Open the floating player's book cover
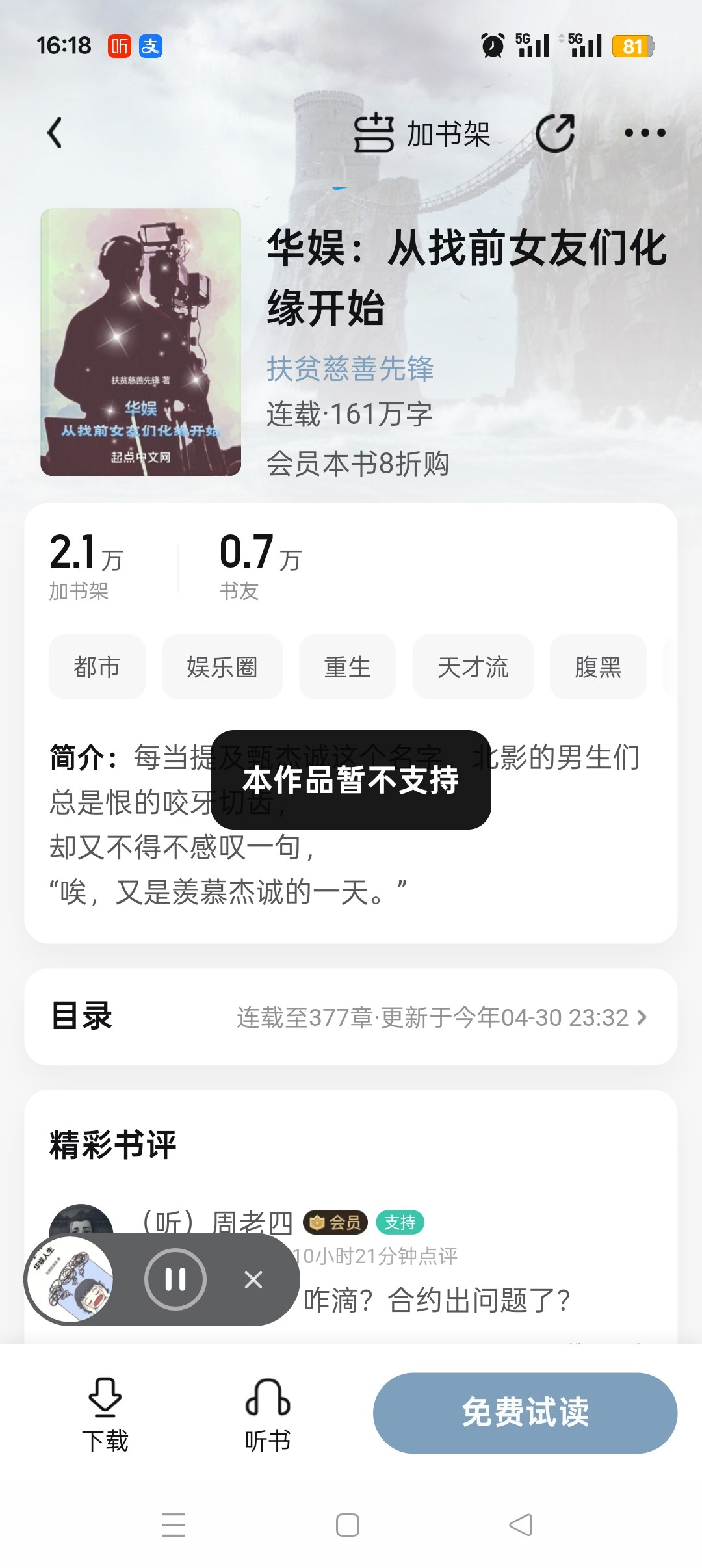The width and height of the screenshot is (702, 1568). tap(70, 1279)
